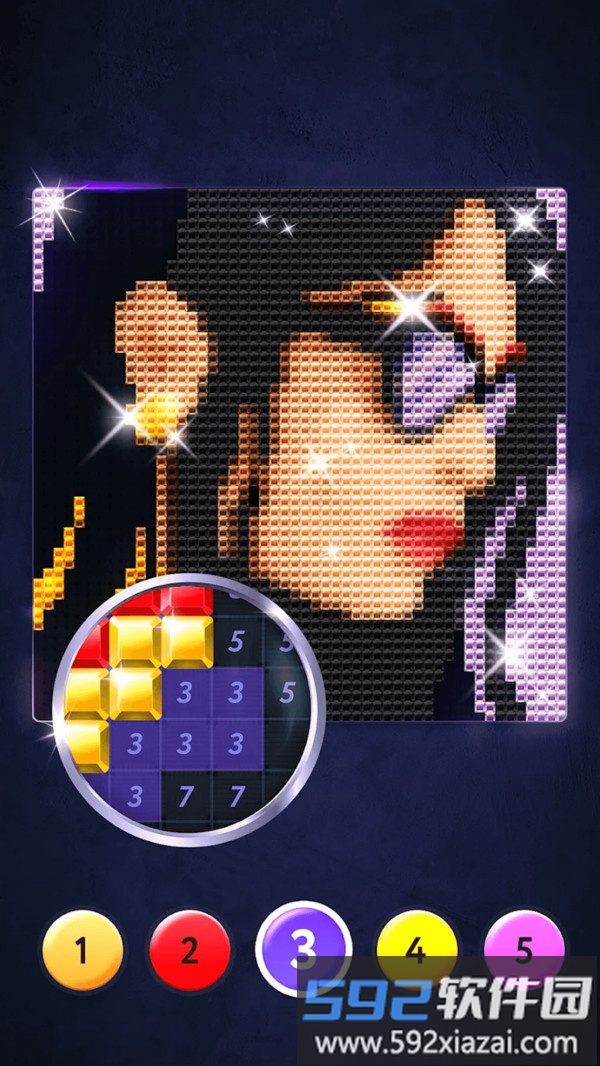The width and height of the screenshot is (600, 1066).
Task: Select yellow color number 1
Action: click(x=82, y=949)
